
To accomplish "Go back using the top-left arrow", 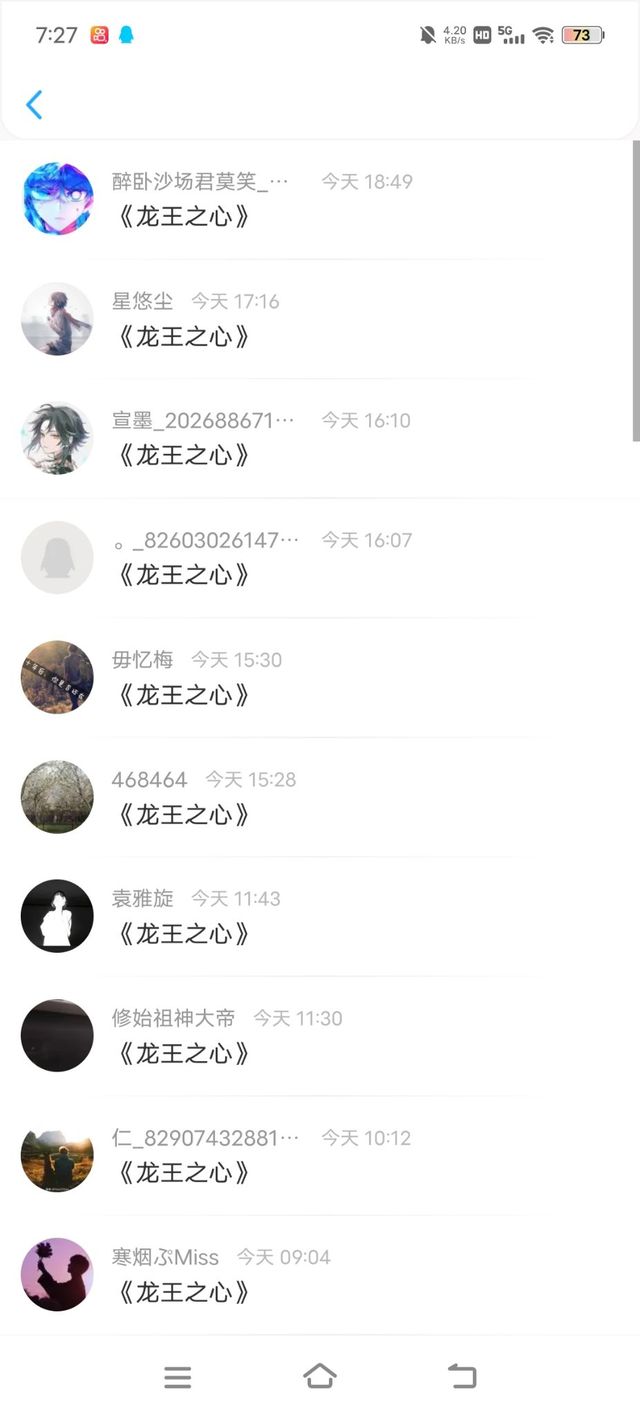I will click(34, 105).
